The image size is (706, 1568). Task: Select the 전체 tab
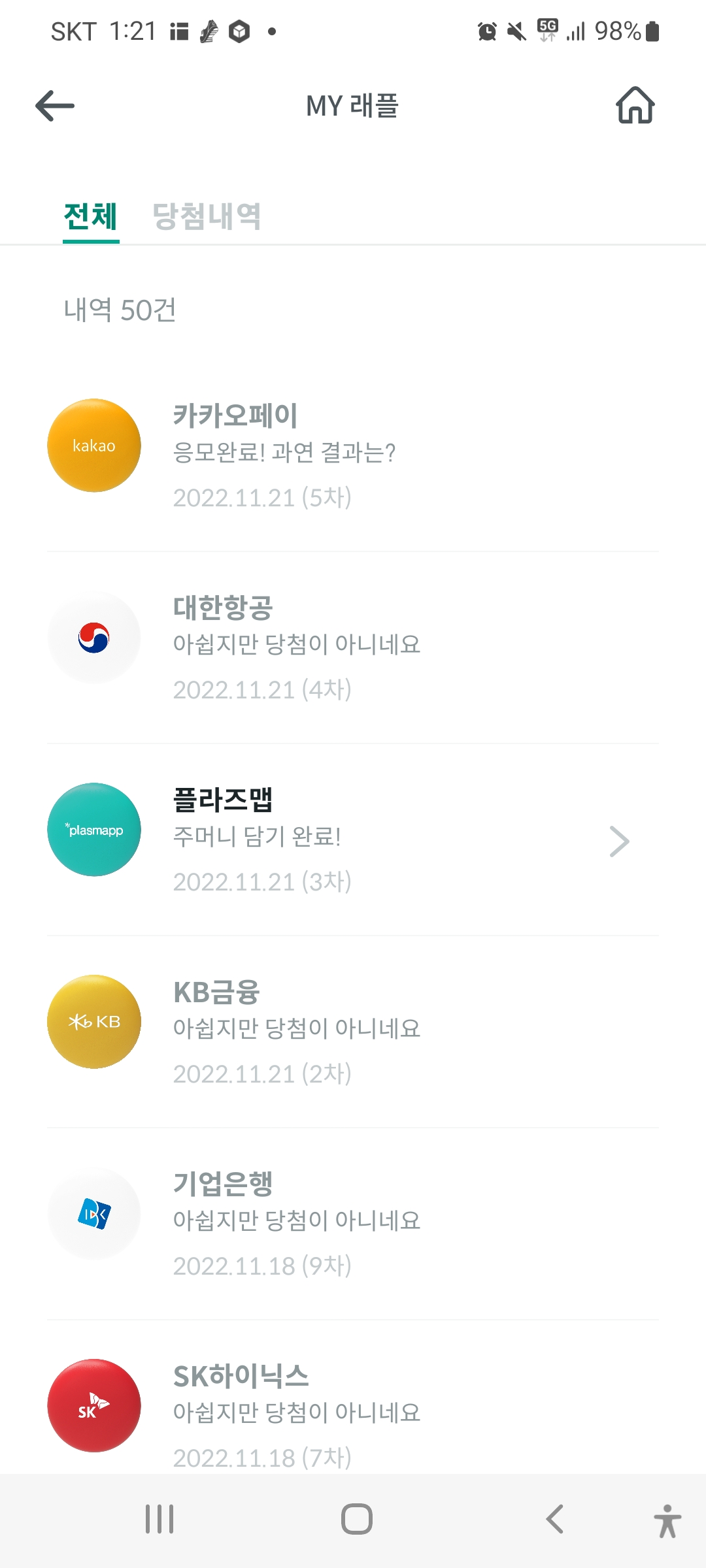coord(91,216)
